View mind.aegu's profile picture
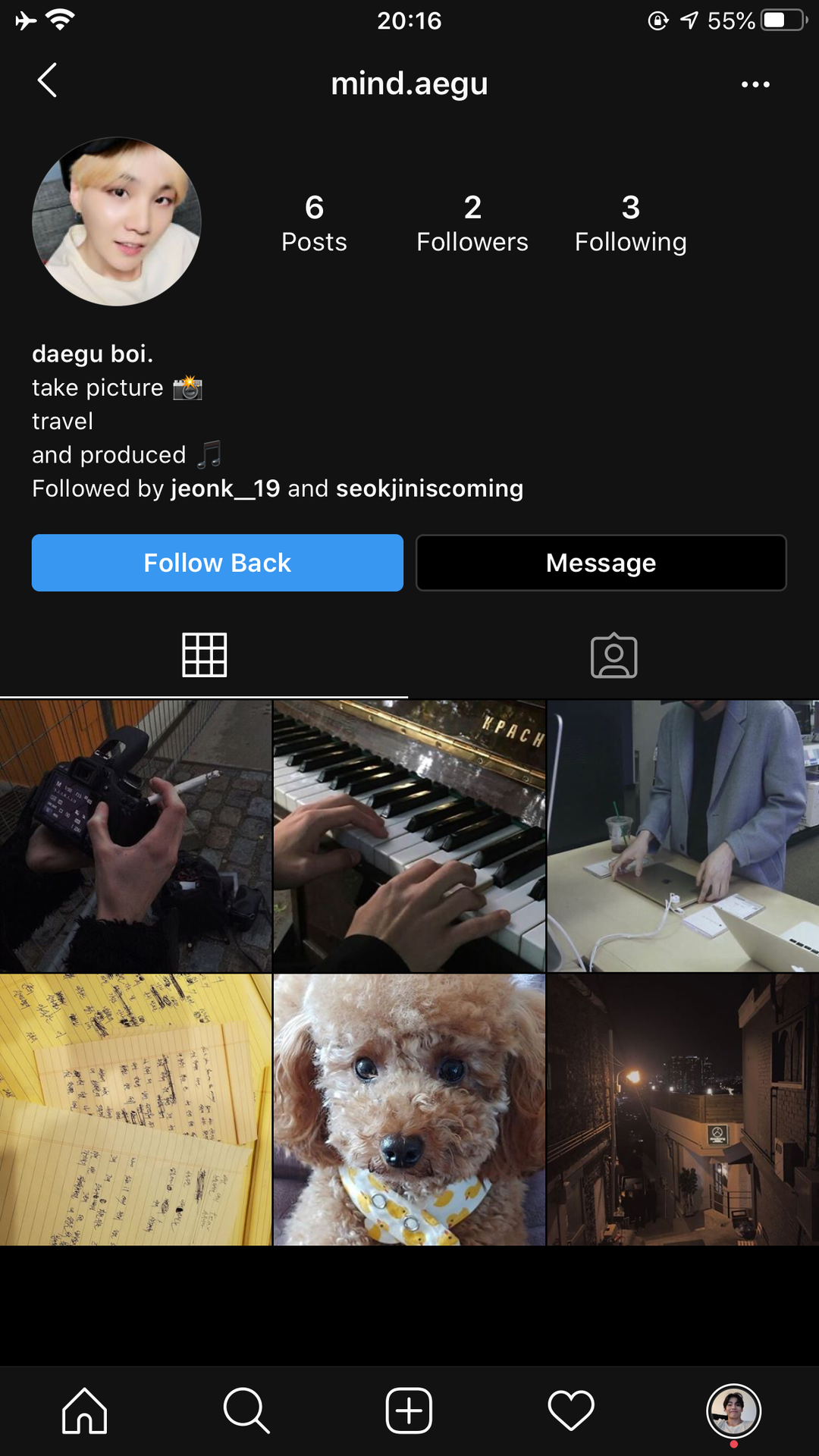Image resolution: width=819 pixels, height=1456 pixels. click(117, 221)
